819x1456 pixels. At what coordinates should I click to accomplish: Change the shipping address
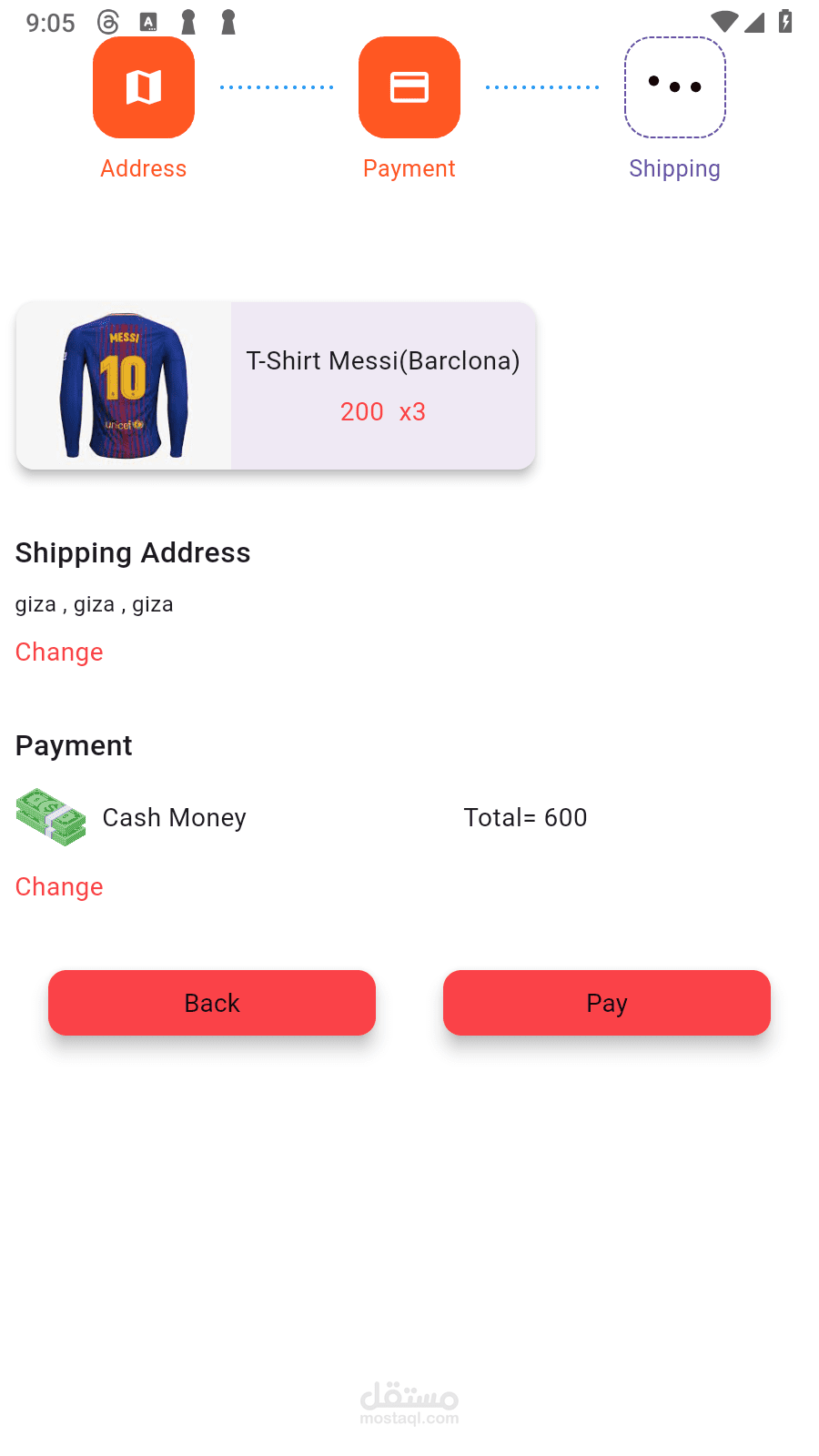point(59,652)
